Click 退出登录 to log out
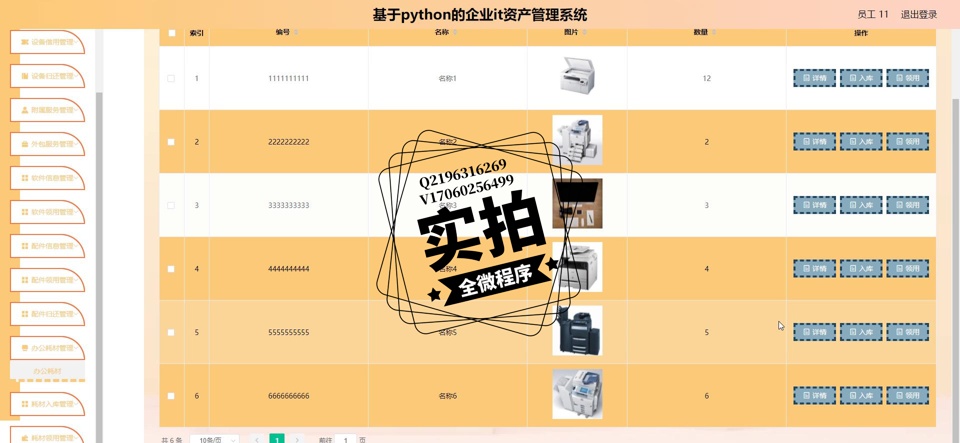Screen dimensions: 960x443 (918, 14)
